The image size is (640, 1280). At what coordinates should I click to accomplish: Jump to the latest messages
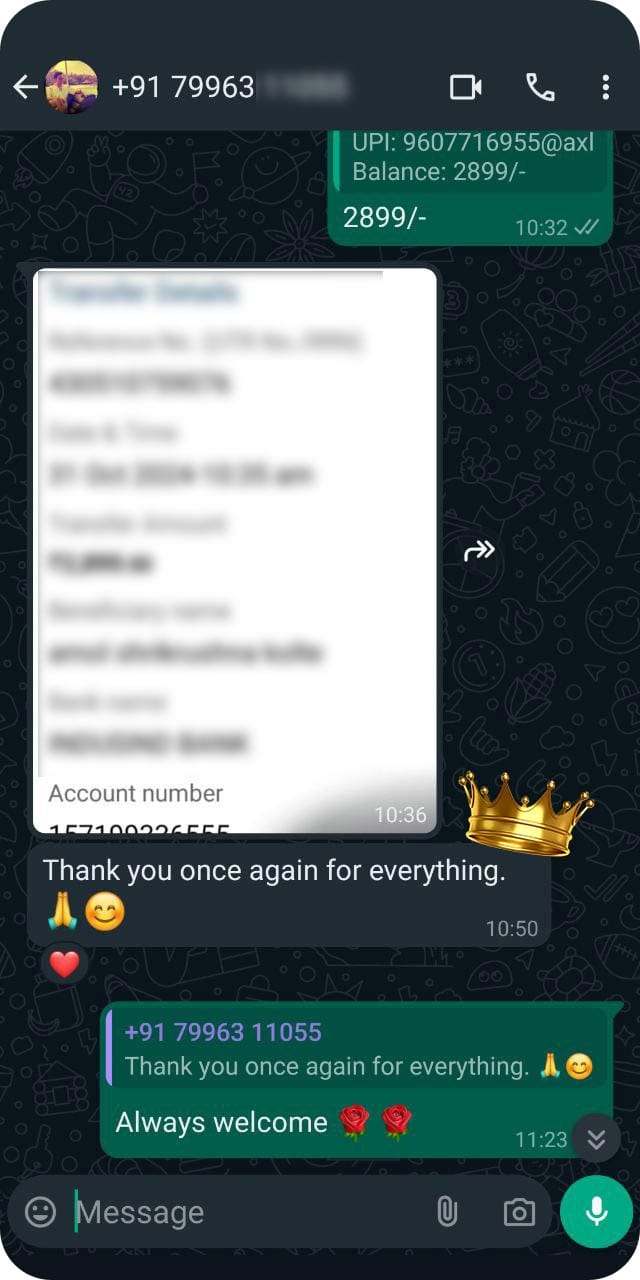pyautogui.click(x=596, y=1138)
